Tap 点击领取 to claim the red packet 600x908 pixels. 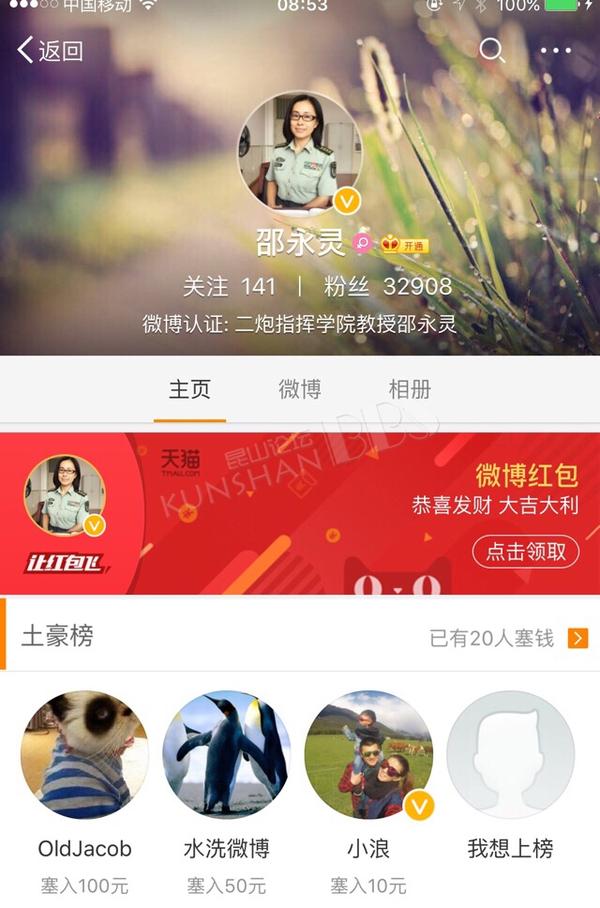(526, 550)
